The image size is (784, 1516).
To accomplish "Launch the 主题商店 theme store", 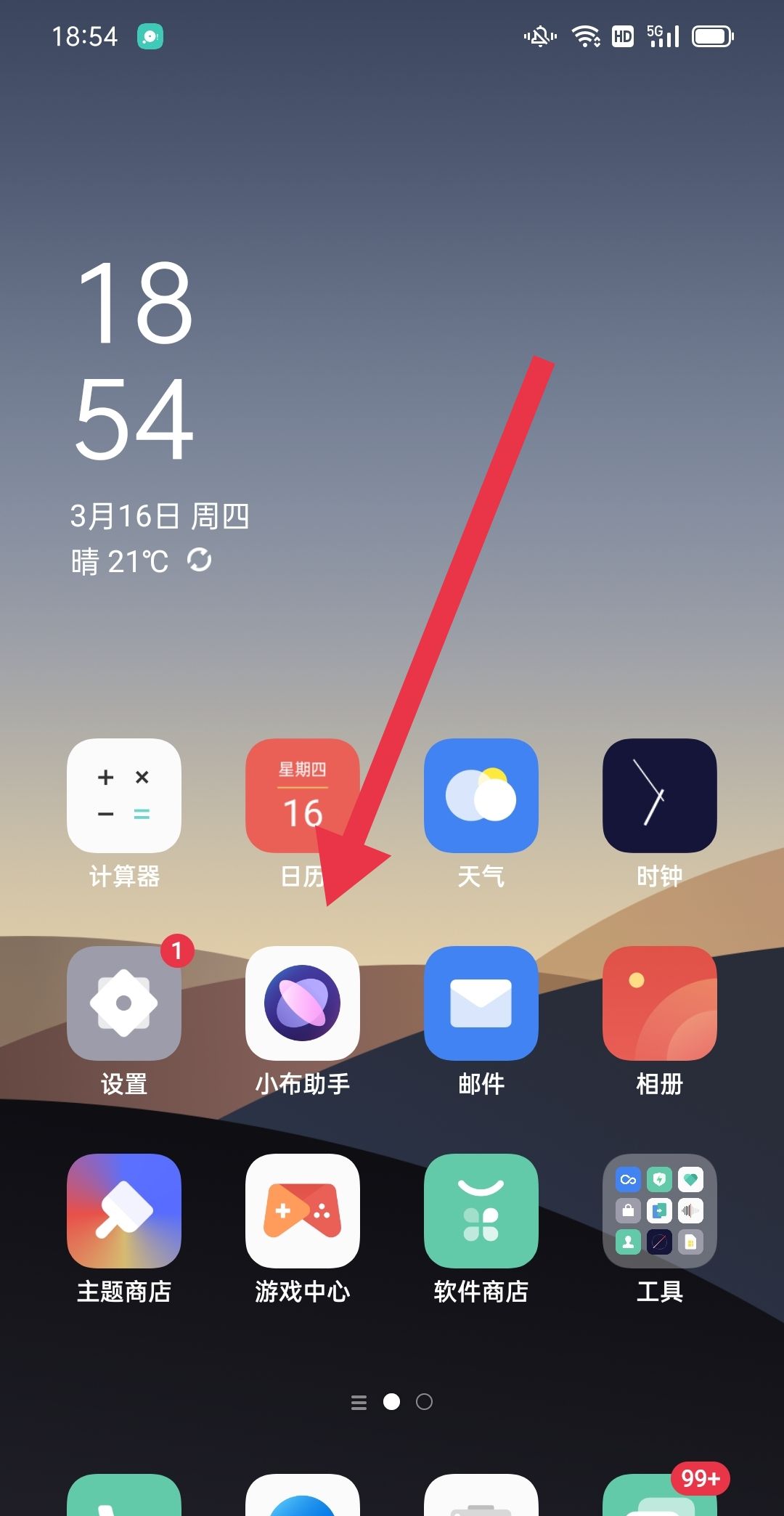I will click(x=123, y=1211).
